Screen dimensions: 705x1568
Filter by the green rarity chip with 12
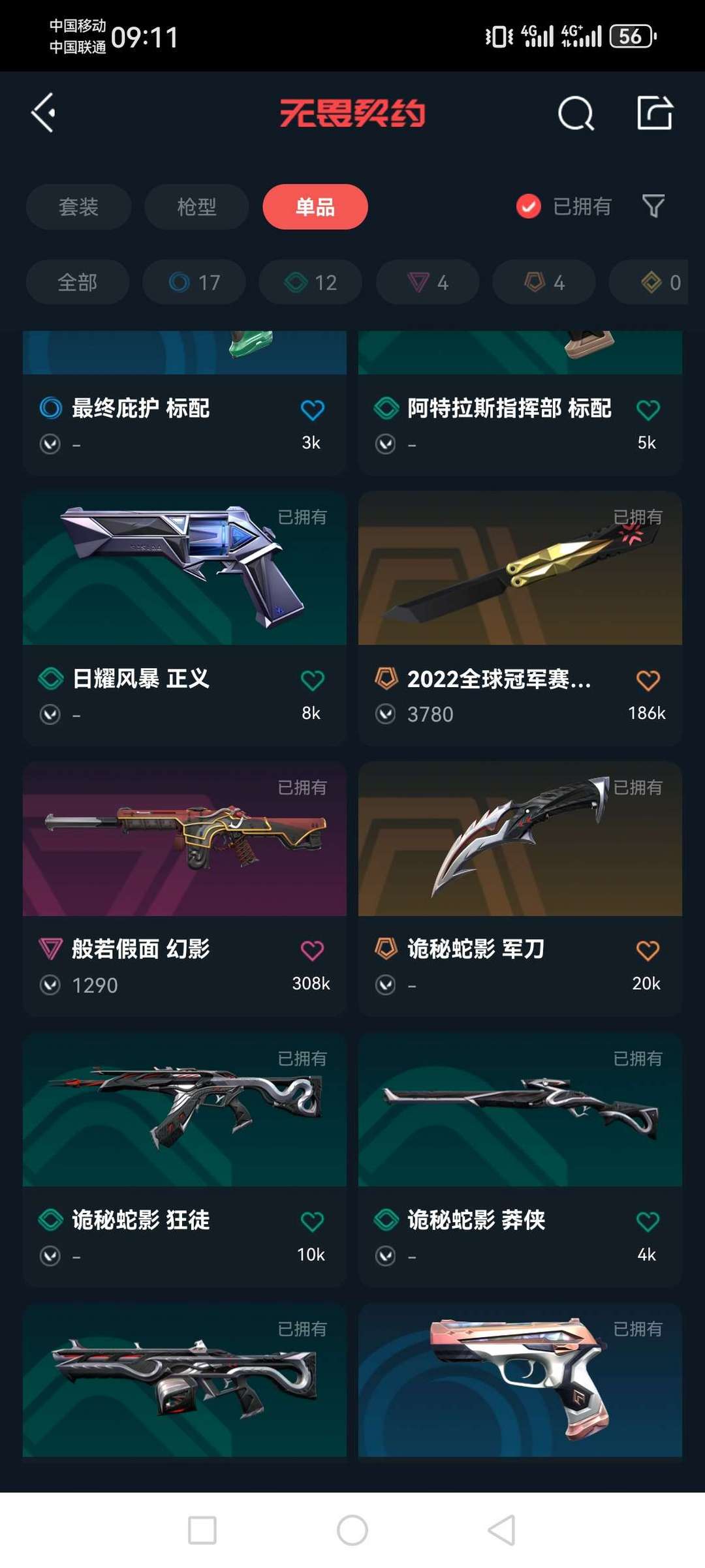click(x=310, y=282)
